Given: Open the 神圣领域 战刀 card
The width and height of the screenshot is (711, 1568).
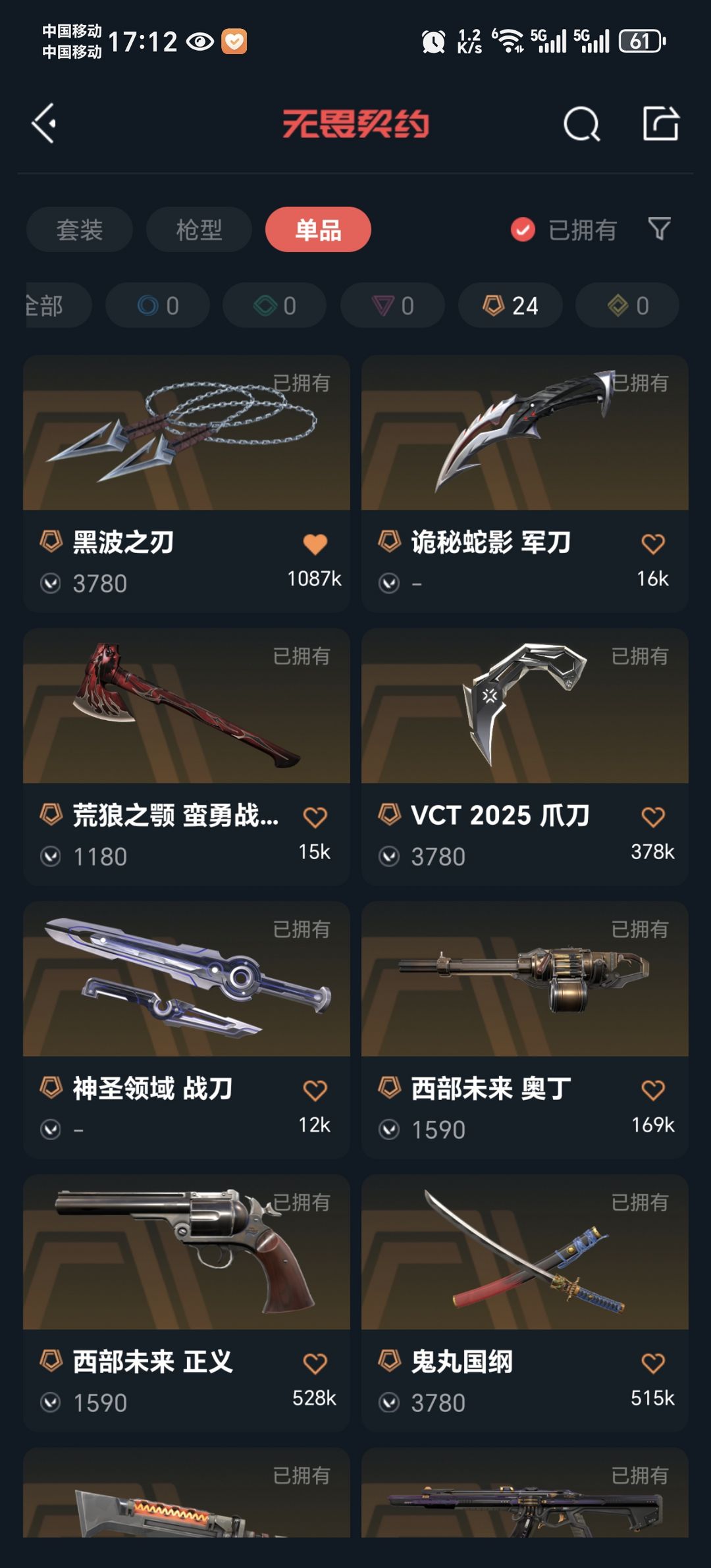Looking at the screenshot, I should (x=186, y=1030).
